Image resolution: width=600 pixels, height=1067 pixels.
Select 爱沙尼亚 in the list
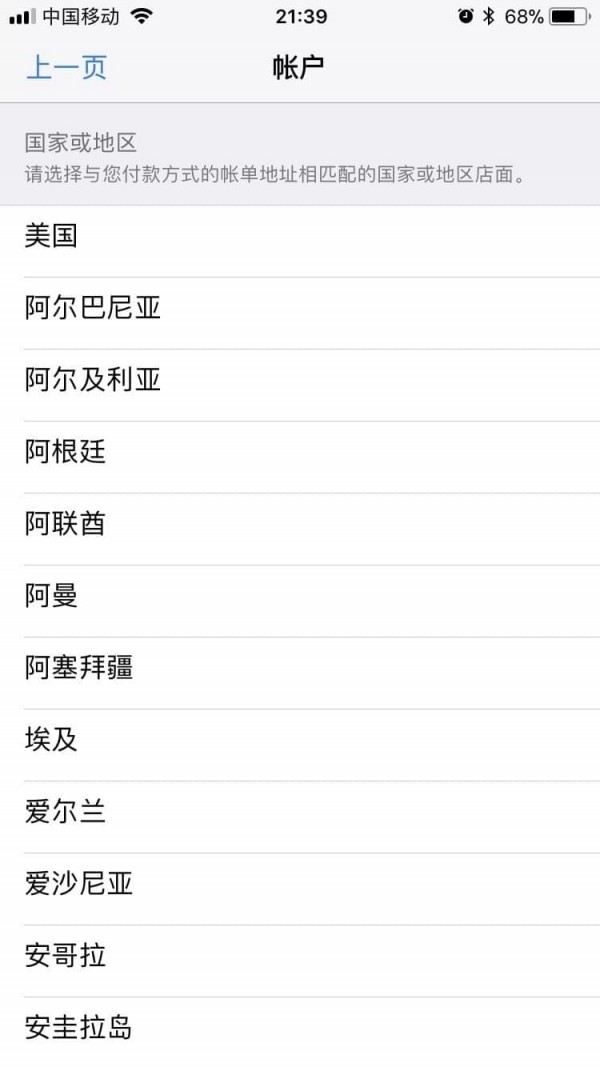pos(80,885)
